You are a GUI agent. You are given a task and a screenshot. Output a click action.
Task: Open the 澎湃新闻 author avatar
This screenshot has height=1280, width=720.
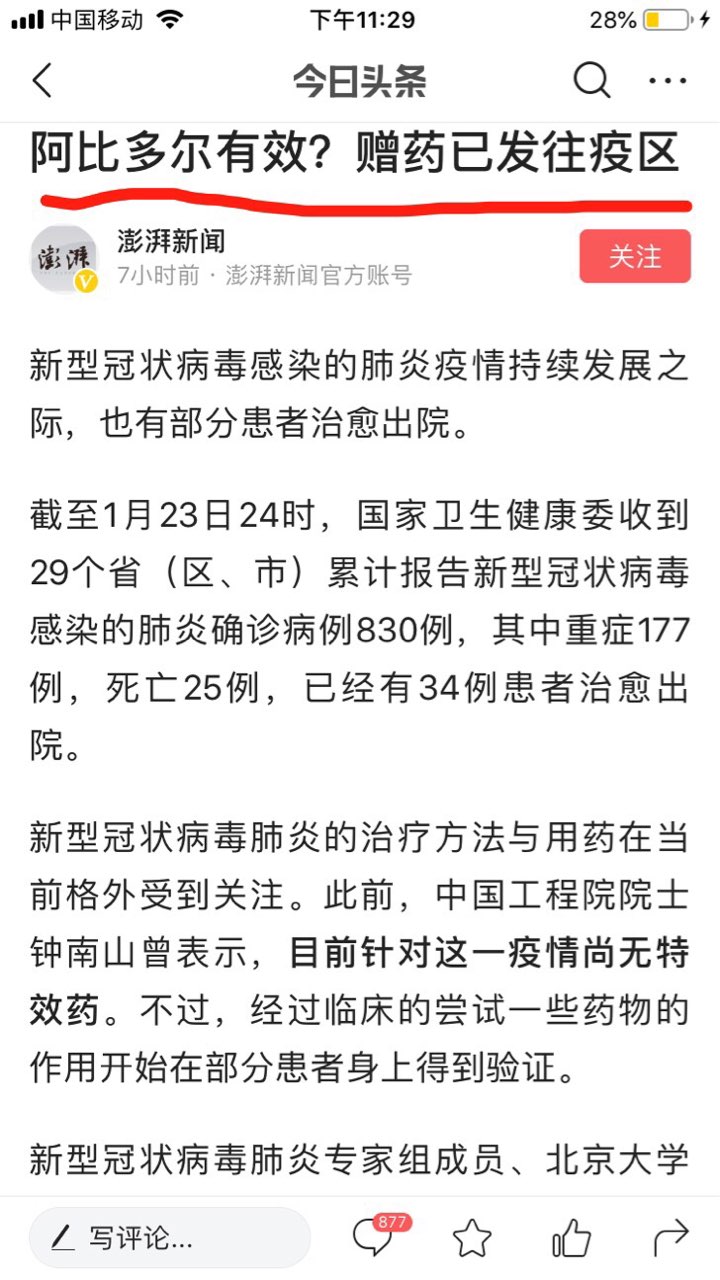(x=65, y=258)
